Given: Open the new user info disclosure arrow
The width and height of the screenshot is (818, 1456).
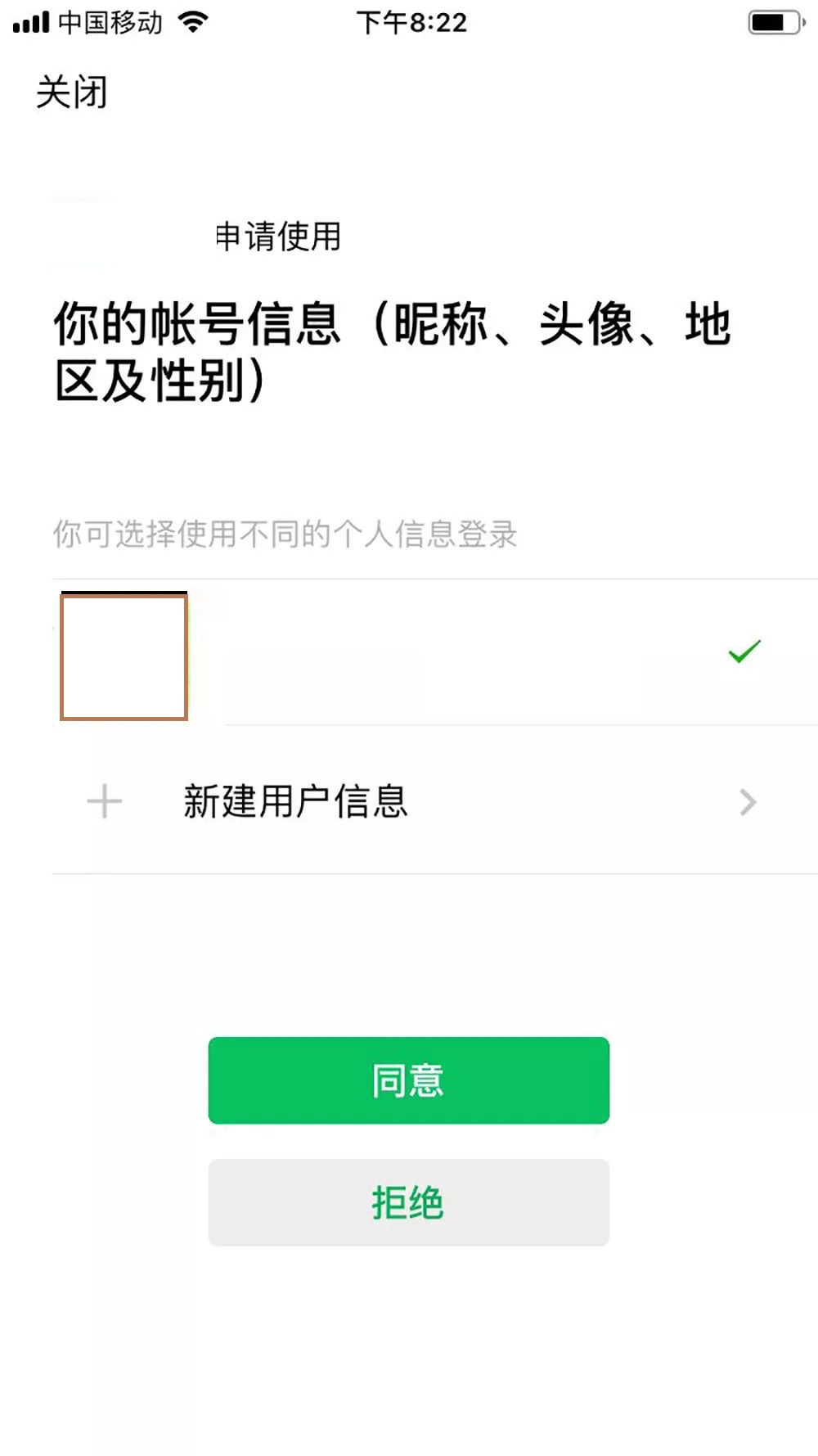Looking at the screenshot, I should click(x=746, y=802).
